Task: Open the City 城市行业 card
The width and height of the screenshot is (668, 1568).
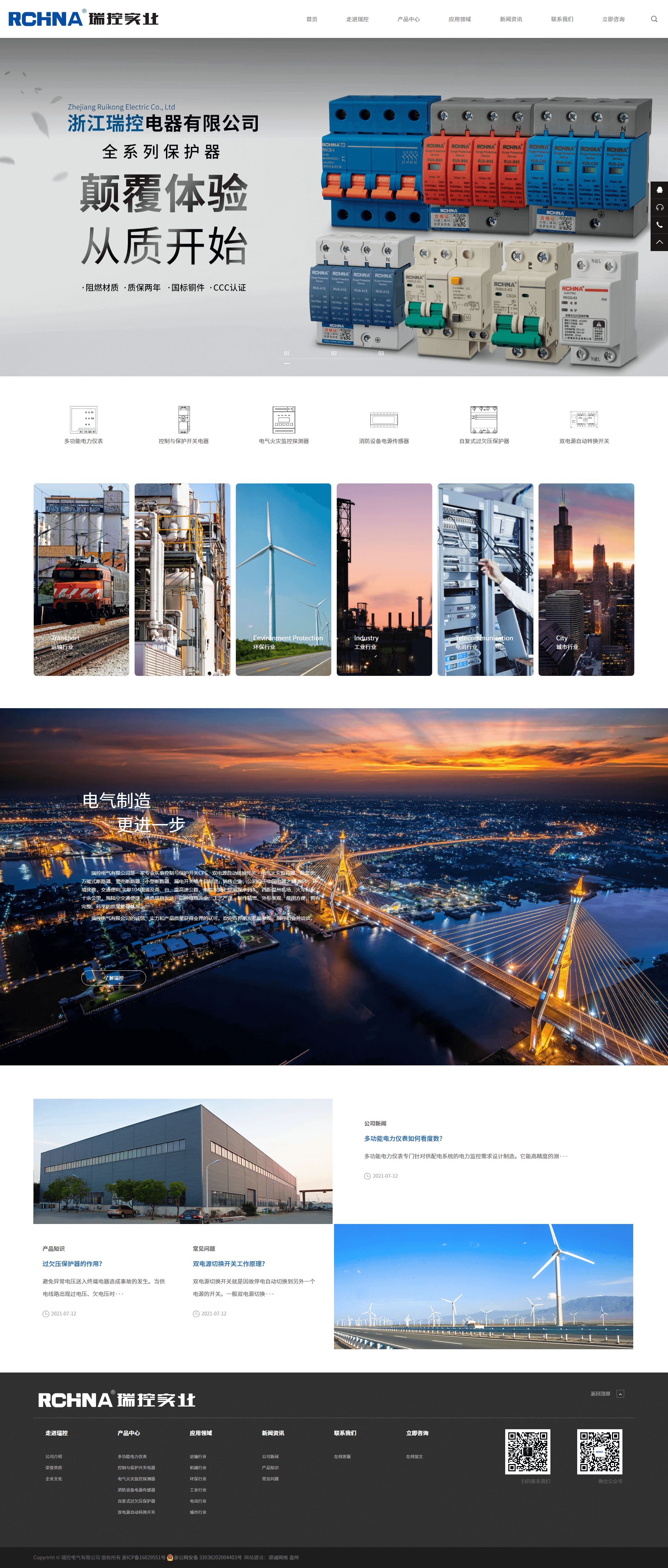Action: pyautogui.click(x=586, y=579)
